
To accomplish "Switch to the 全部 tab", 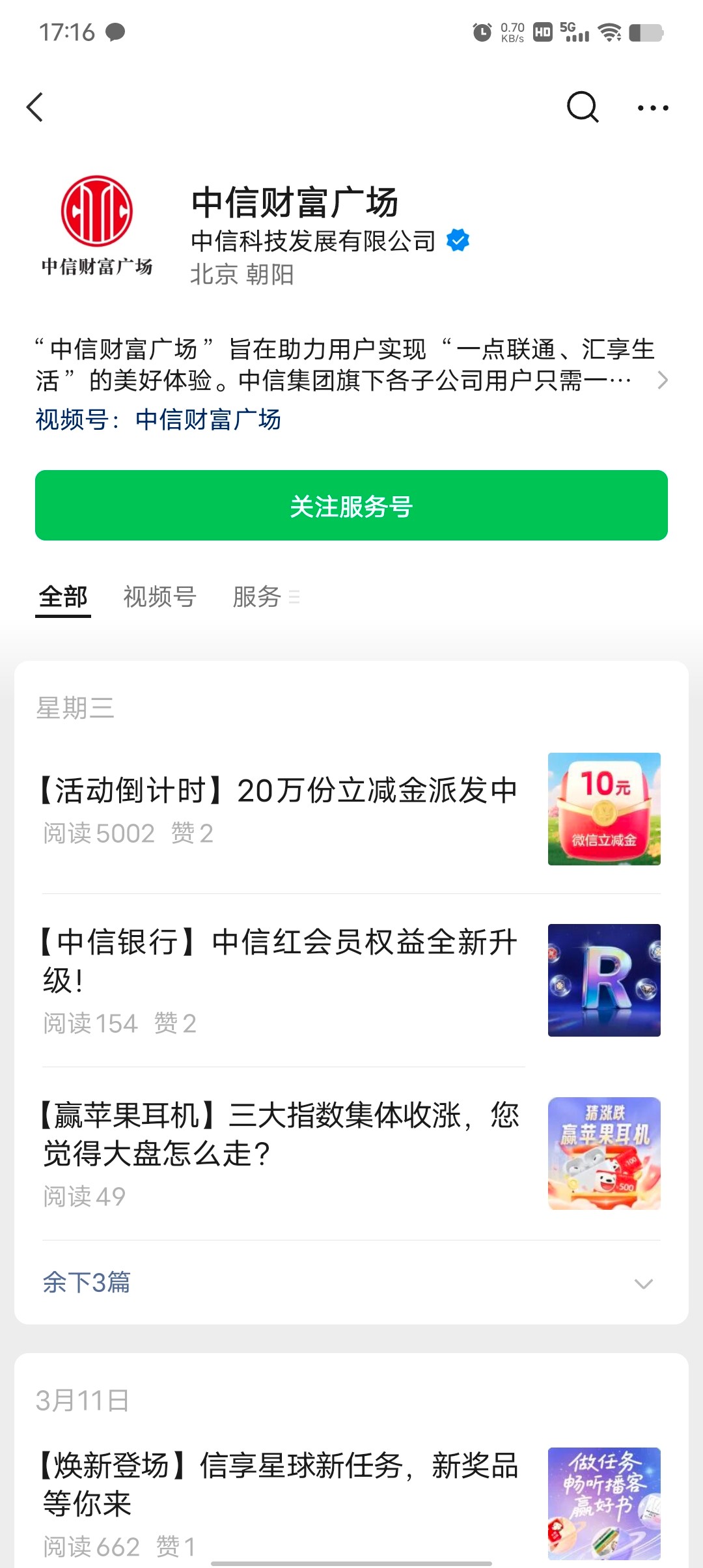I will tap(63, 597).
